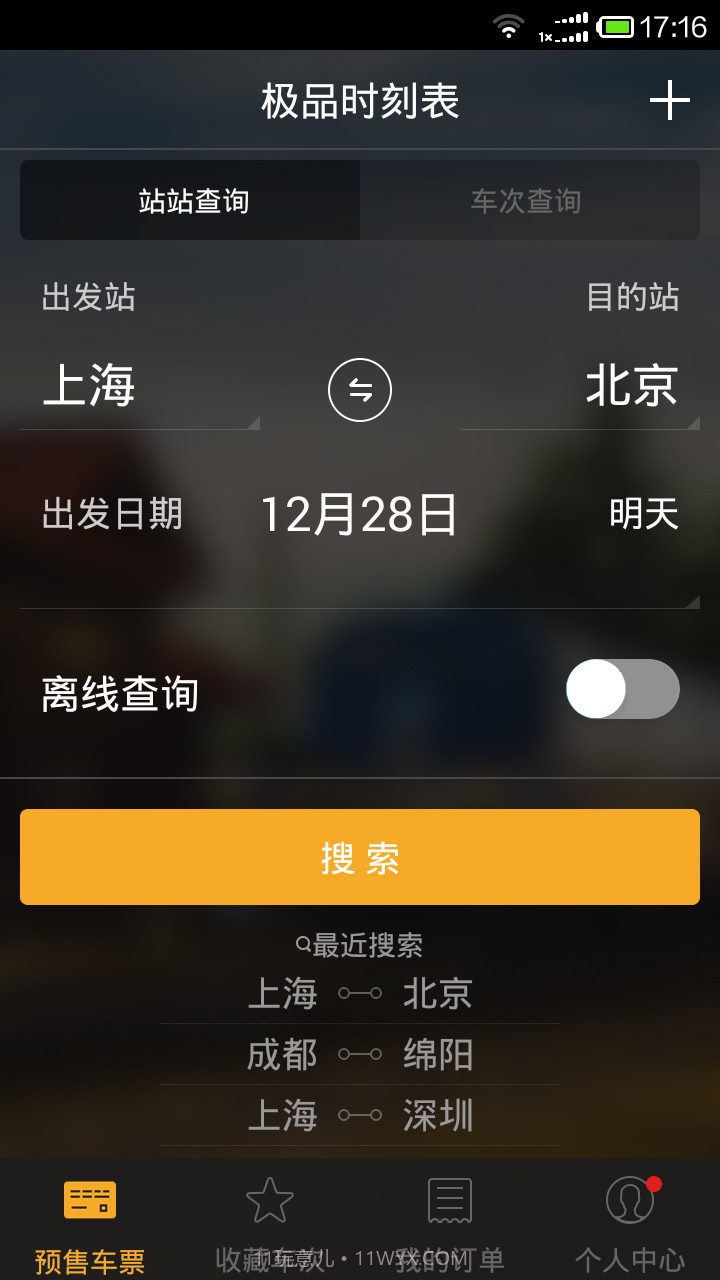Open the add new entry plus icon
Viewport: 720px width, 1280px height.
click(671, 99)
